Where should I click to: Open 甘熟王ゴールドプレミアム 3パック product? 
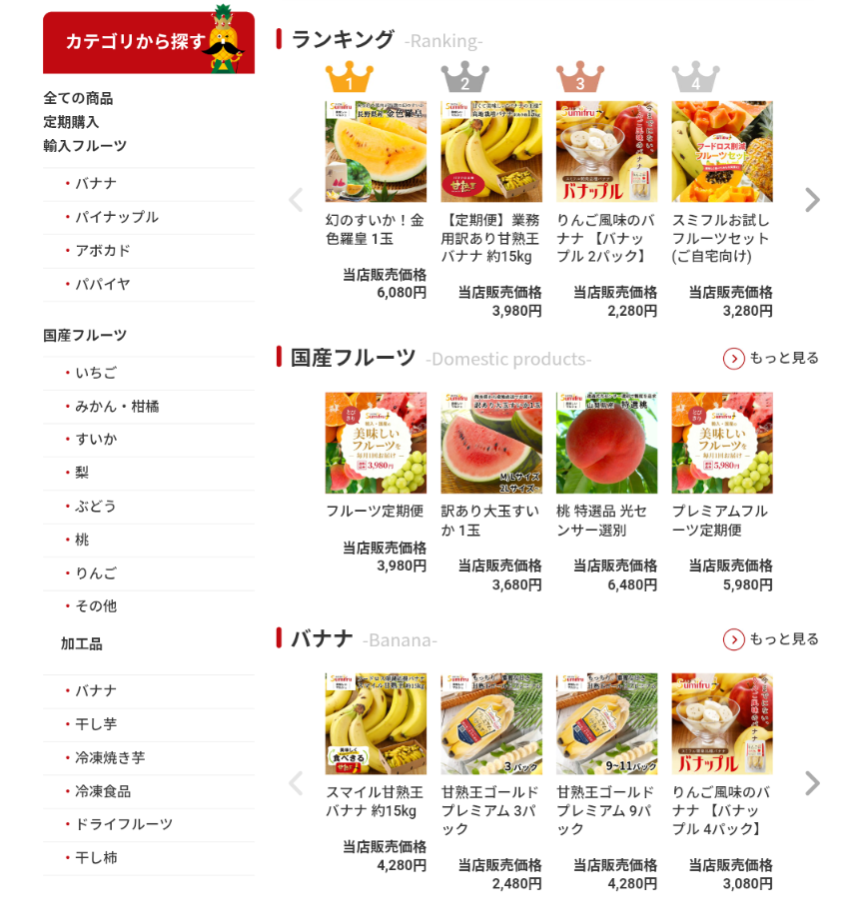click(x=491, y=724)
